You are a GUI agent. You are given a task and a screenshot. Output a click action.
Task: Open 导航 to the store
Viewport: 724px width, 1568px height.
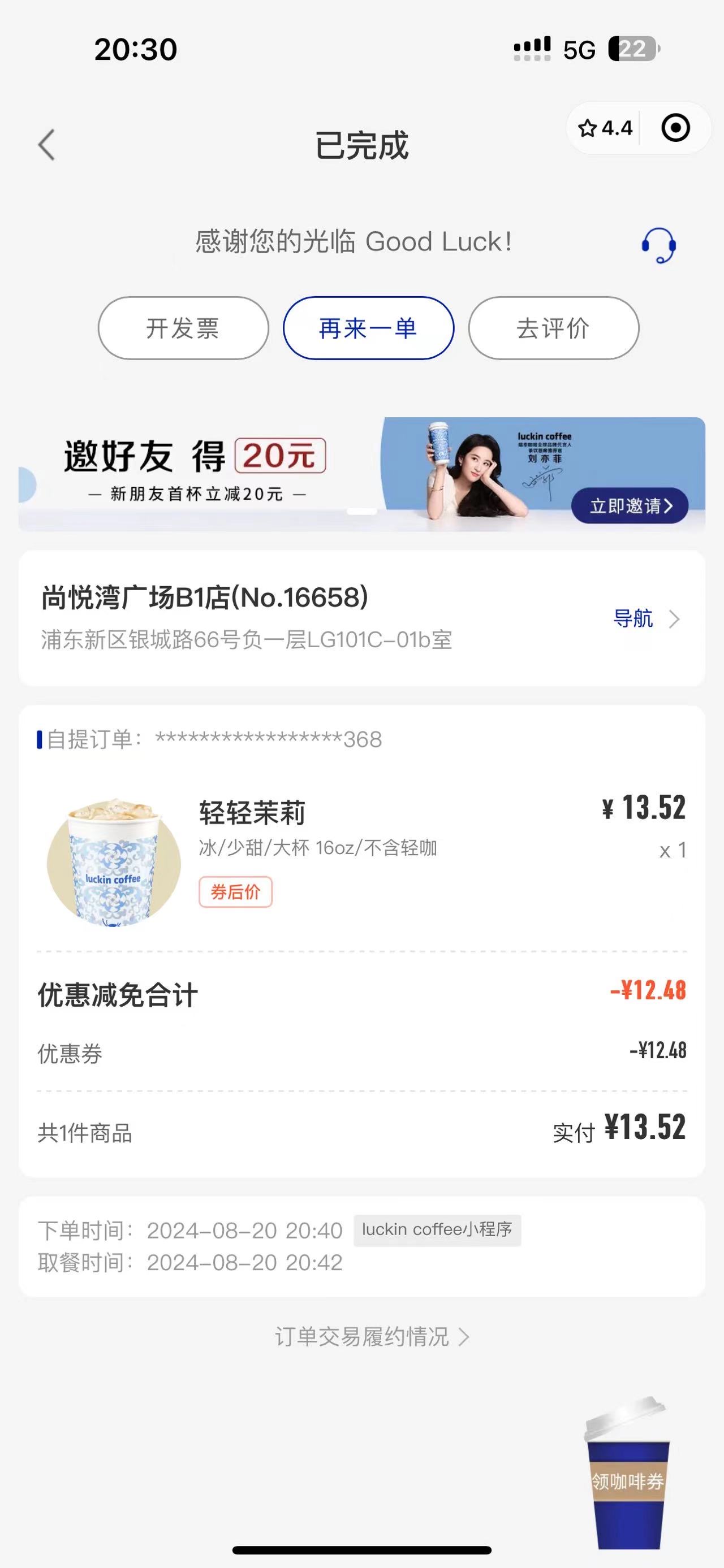(x=646, y=618)
